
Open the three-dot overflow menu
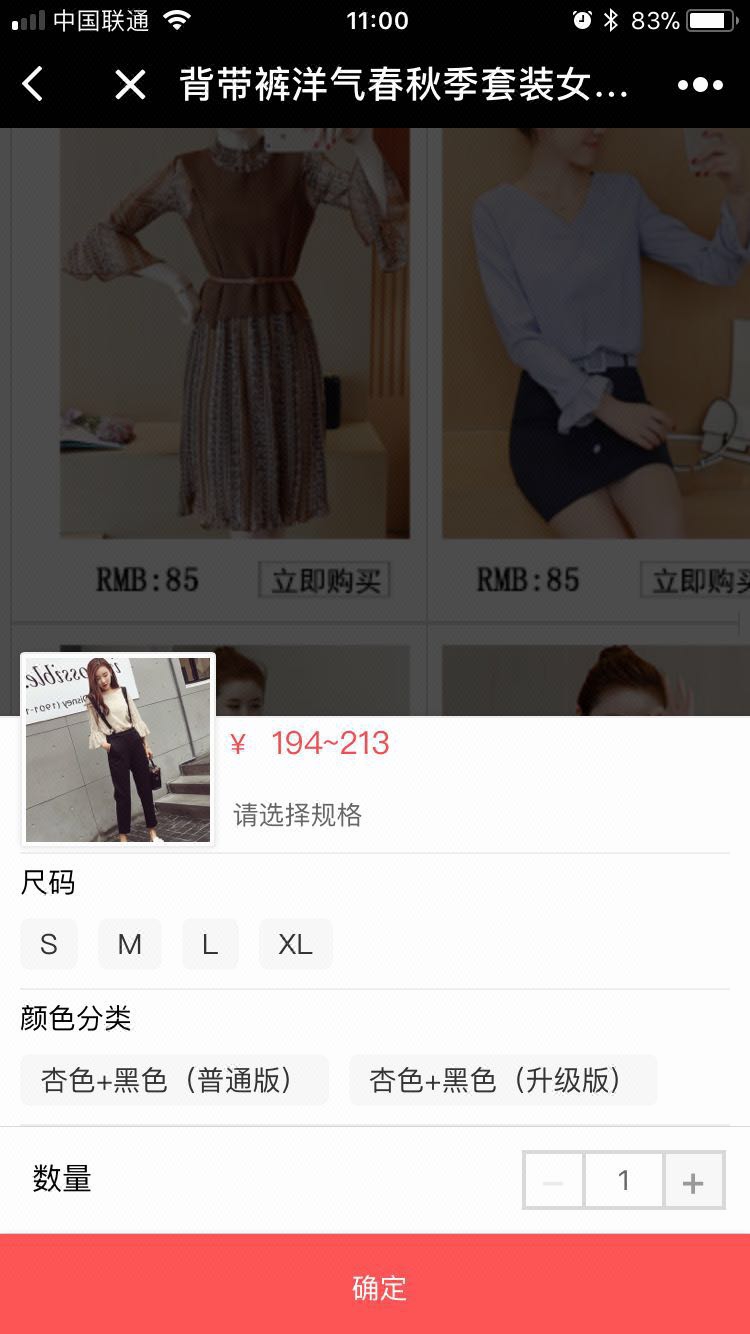(700, 85)
